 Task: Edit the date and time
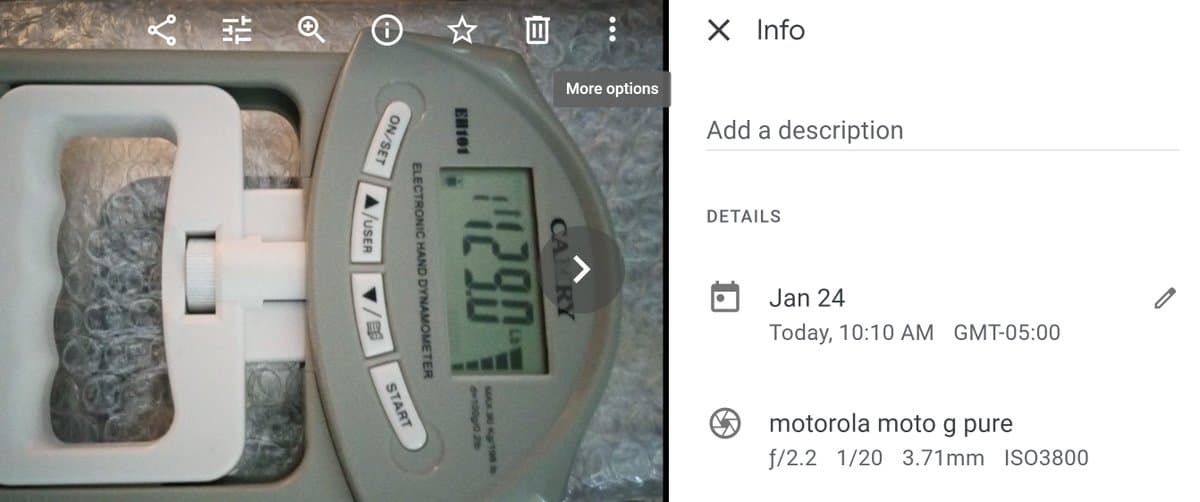coord(1164,298)
